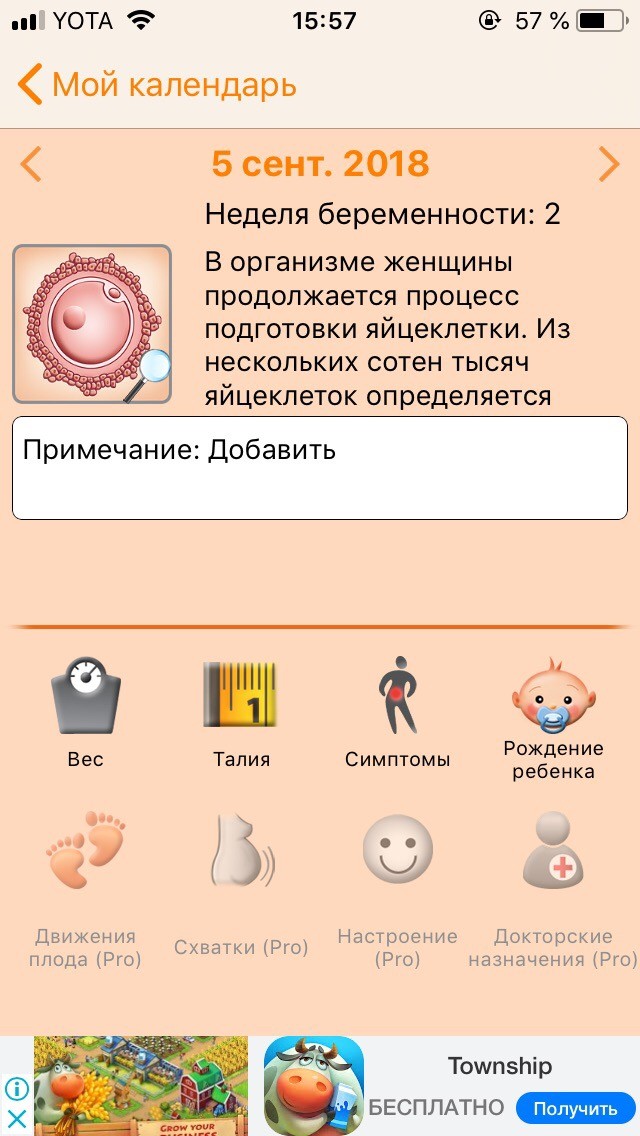
Task: Add a note in Примечание field
Action: pos(320,468)
